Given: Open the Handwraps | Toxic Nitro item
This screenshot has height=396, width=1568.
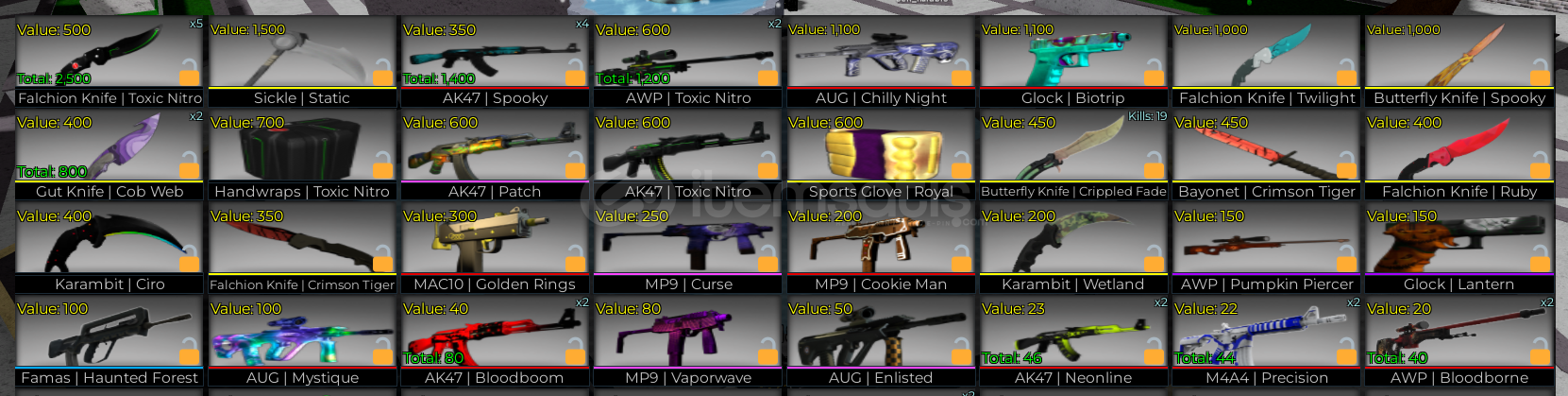Looking at the screenshot, I should [302, 153].
